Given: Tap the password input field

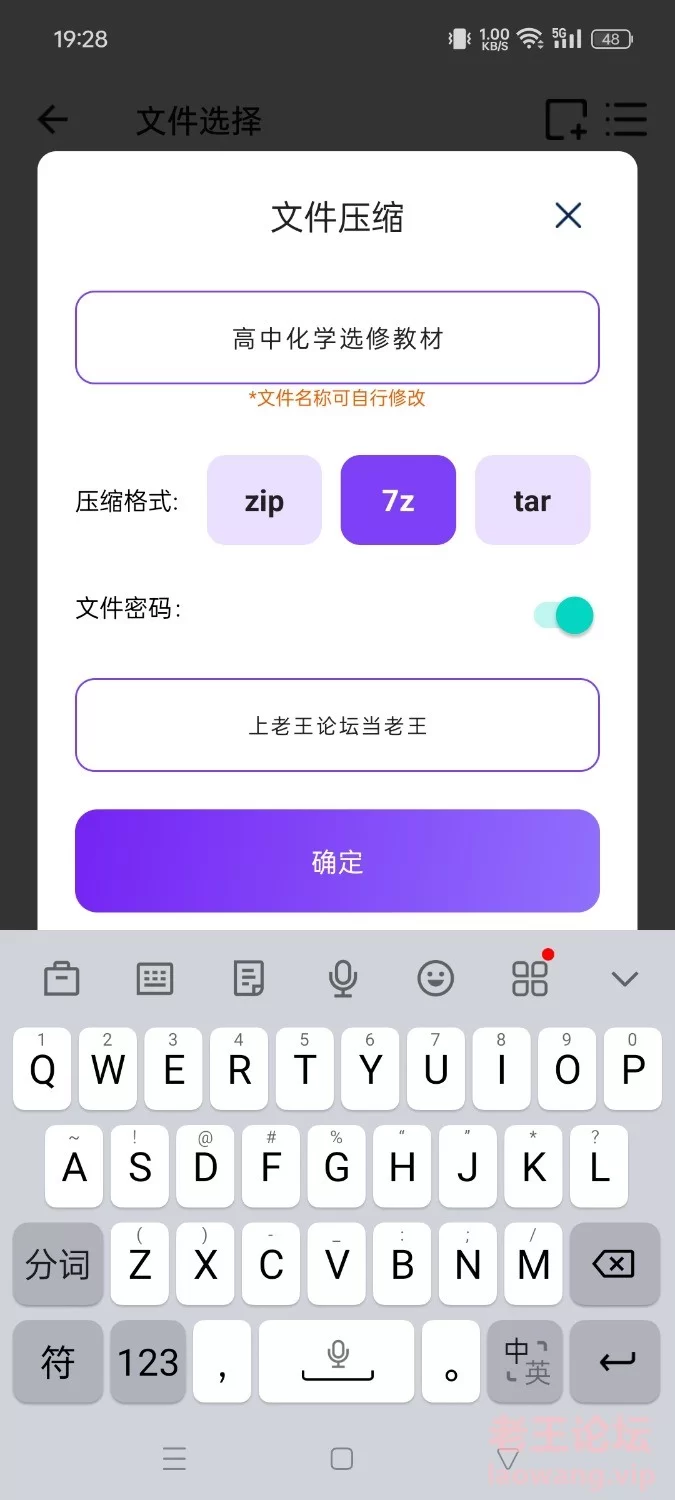Looking at the screenshot, I should coord(337,725).
